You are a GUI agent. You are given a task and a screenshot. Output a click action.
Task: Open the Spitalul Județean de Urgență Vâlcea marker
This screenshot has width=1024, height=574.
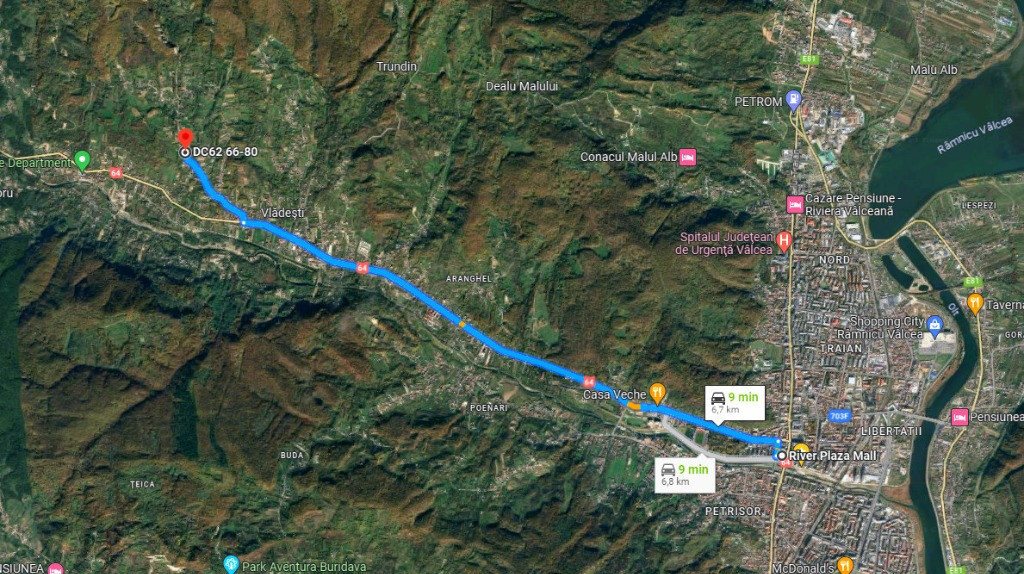[x=785, y=241]
